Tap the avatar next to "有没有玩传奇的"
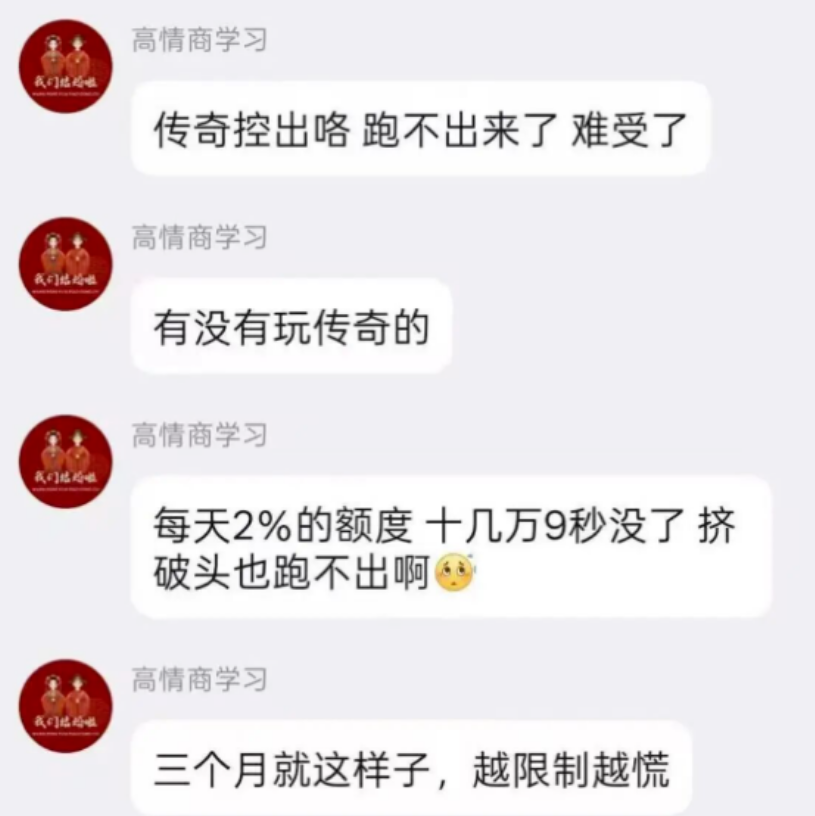The width and height of the screenshot is (815, 816). click(66, 264)
